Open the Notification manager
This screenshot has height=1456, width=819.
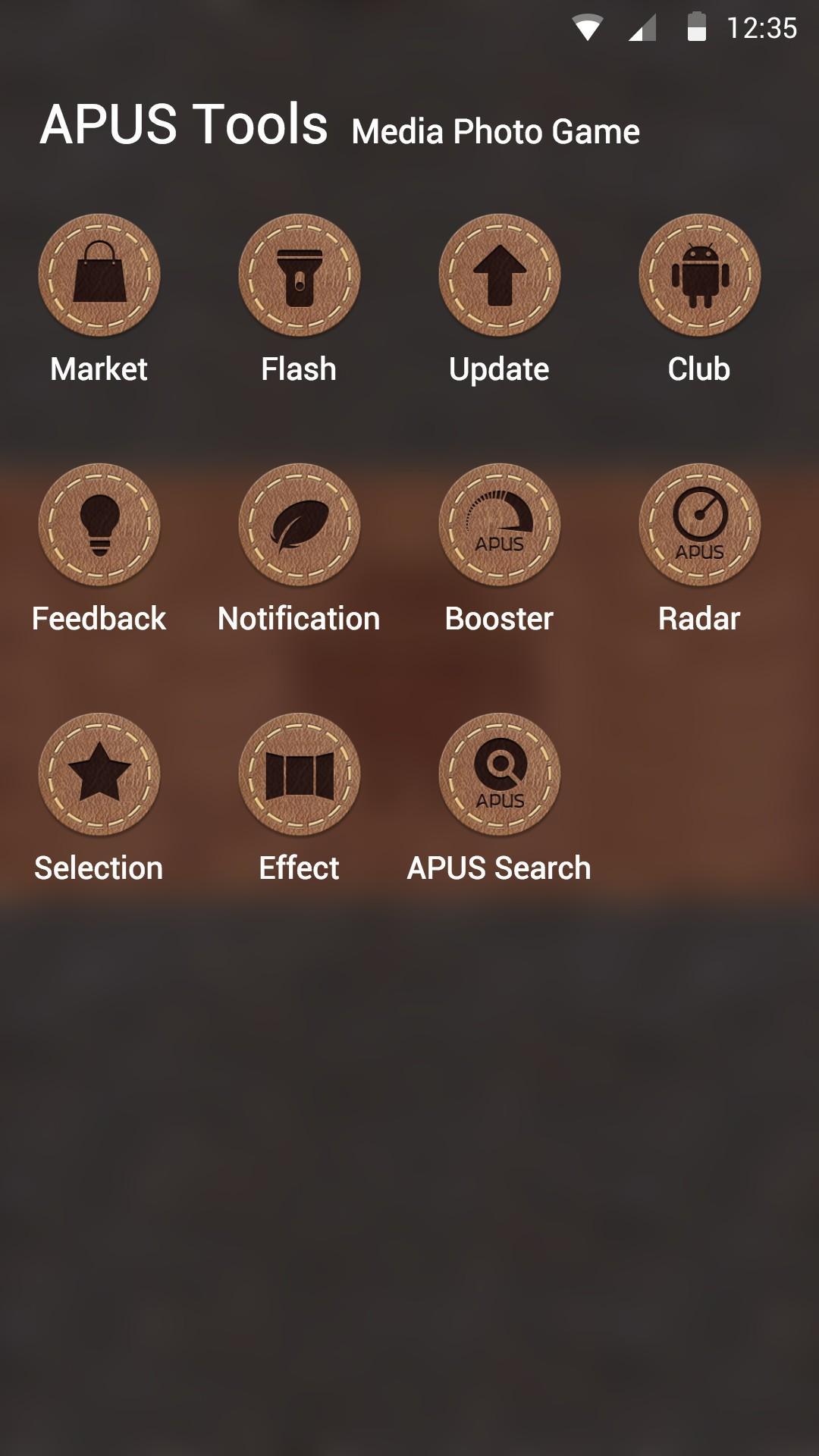click(x=299, y=525)
